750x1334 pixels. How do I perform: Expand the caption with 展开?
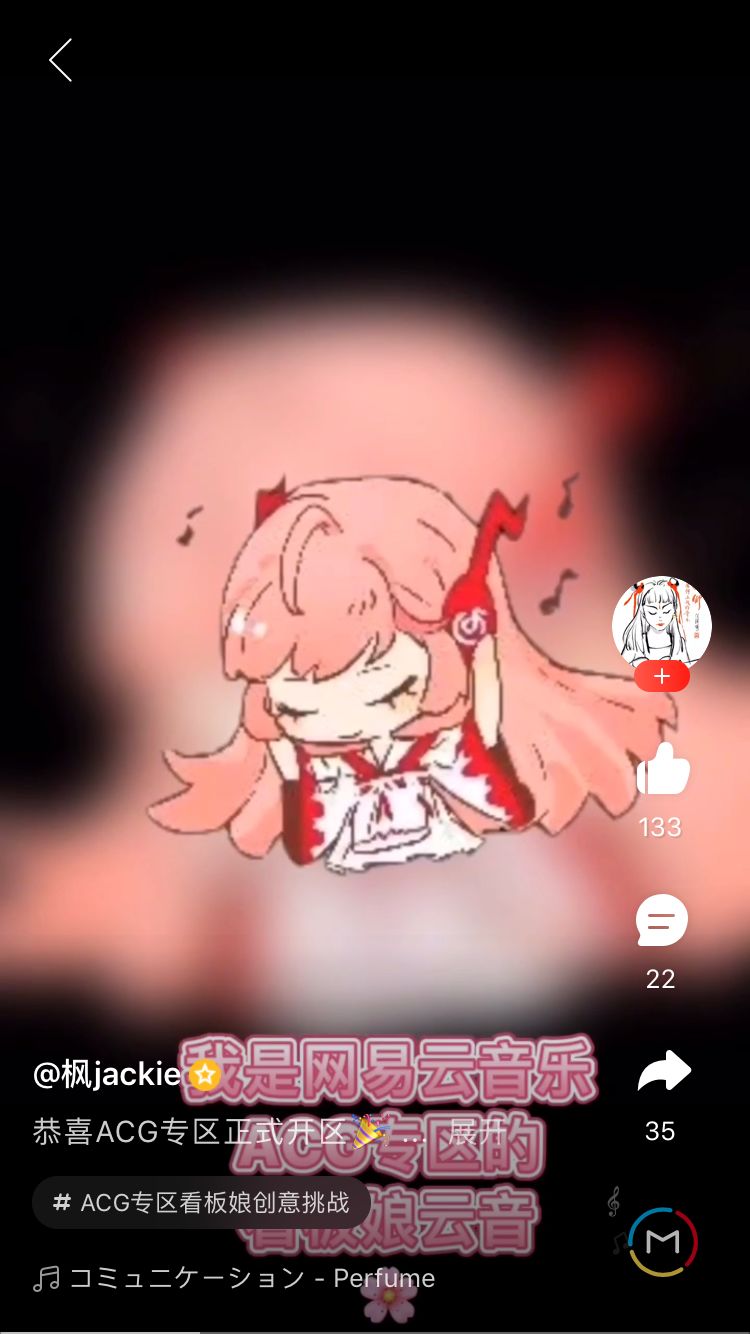pos(476,1132)
